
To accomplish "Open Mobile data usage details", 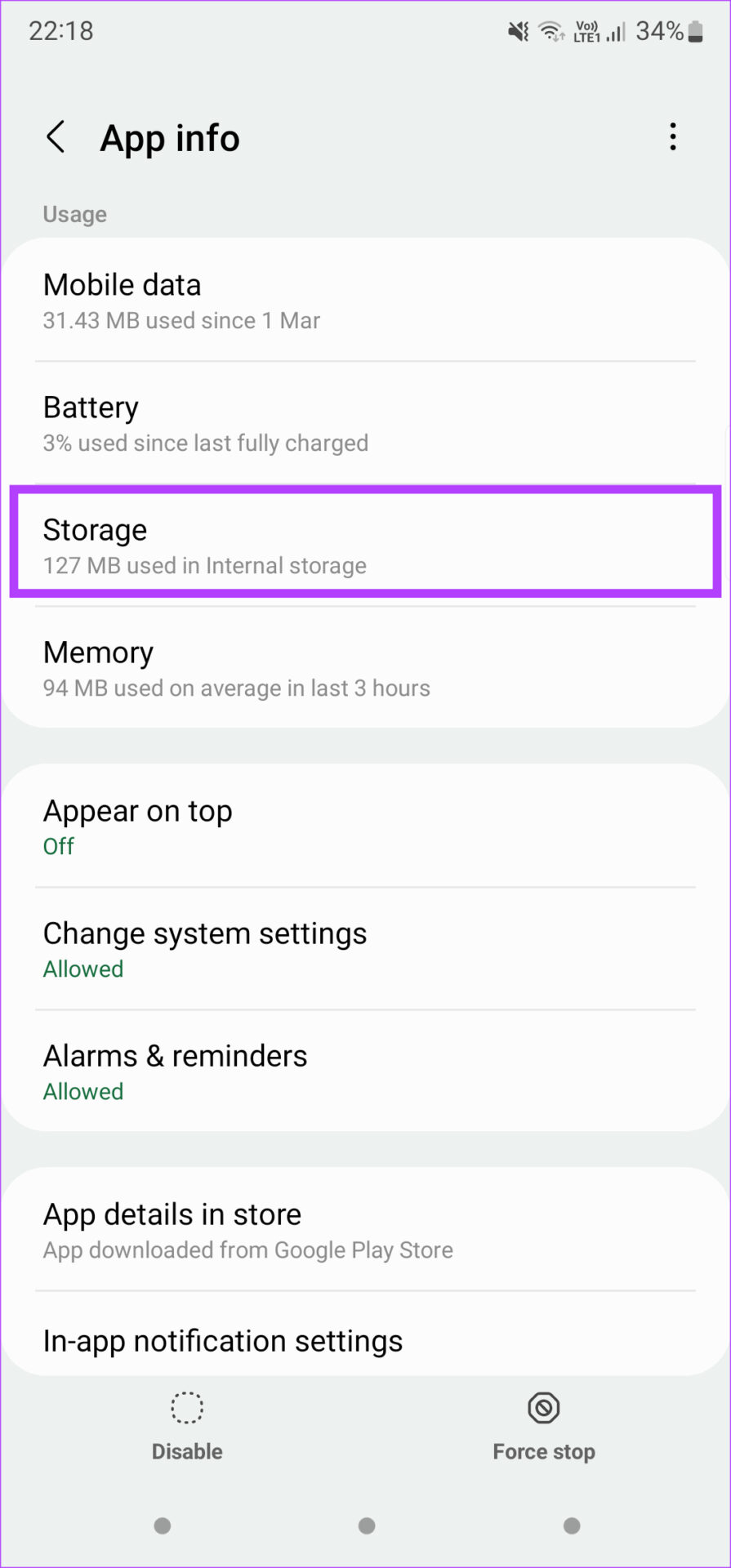I will pyautogui.click(x=365, y=299).
